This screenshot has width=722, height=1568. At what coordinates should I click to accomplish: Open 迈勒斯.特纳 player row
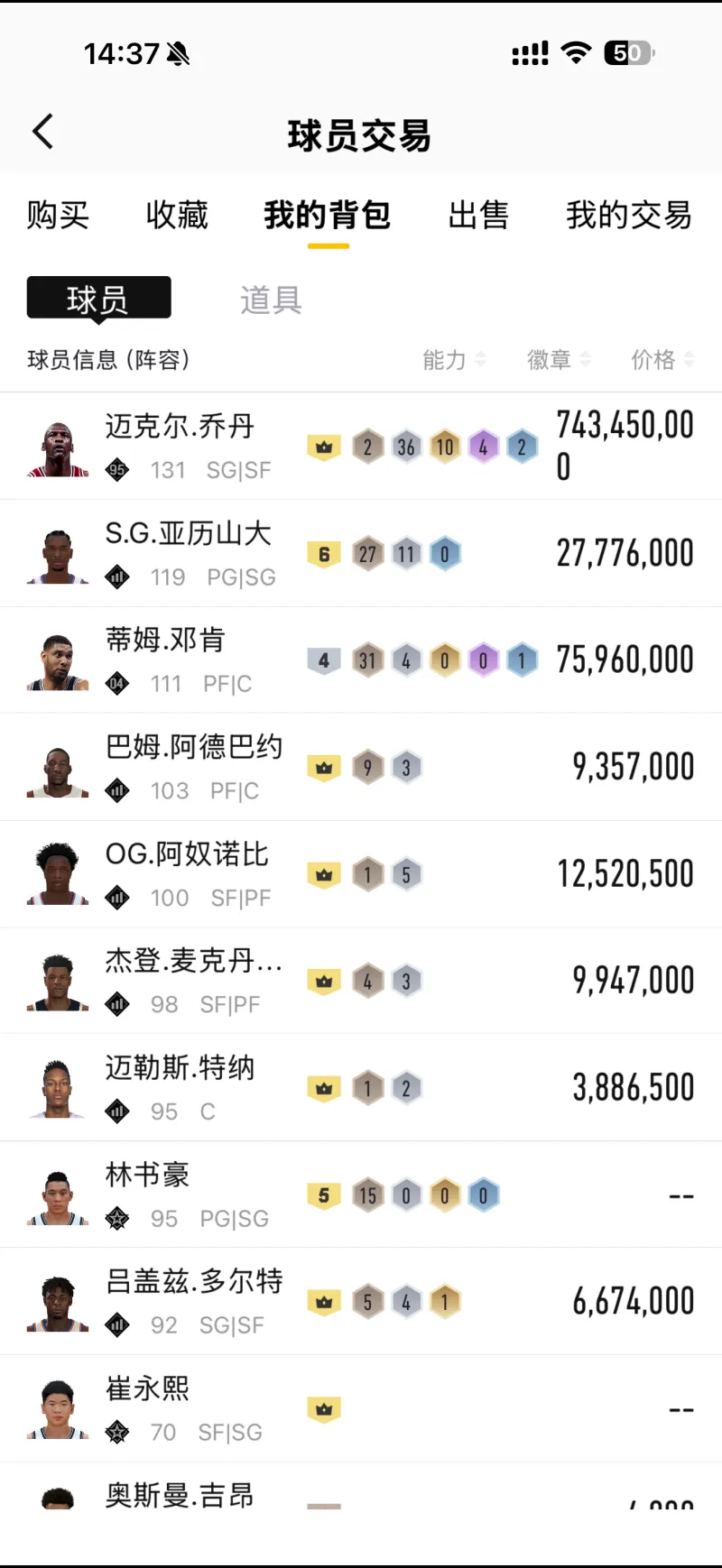pyautogui.click(x=361, y=1087)
